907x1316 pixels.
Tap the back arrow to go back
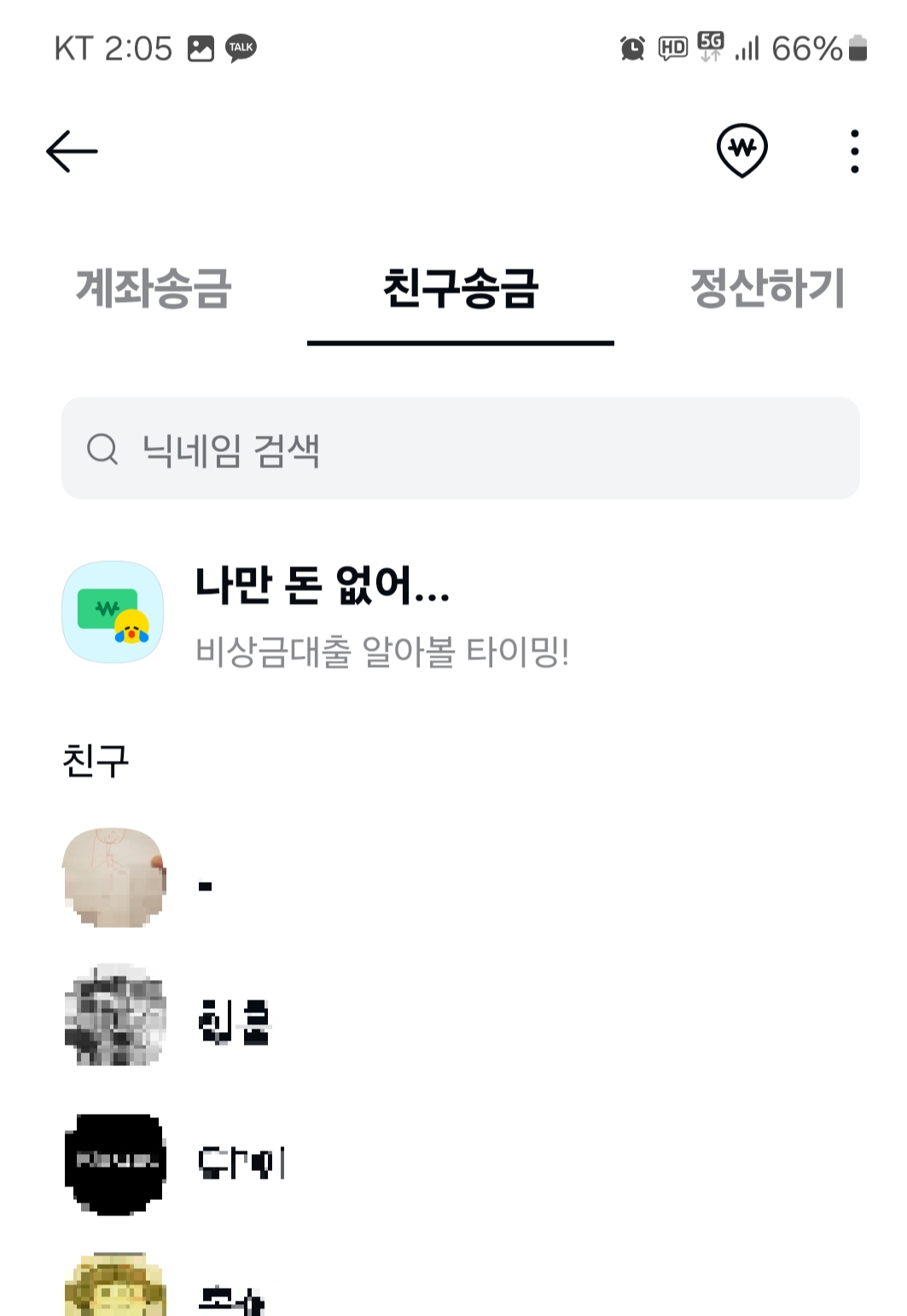(x=70, y=150)
